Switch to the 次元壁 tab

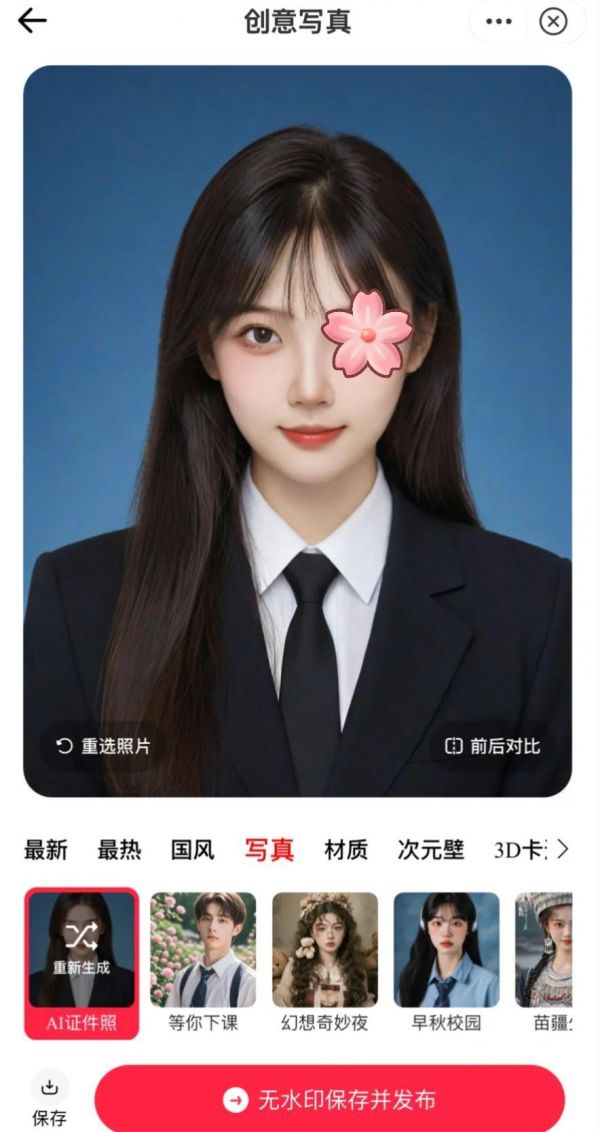point(431,850)
